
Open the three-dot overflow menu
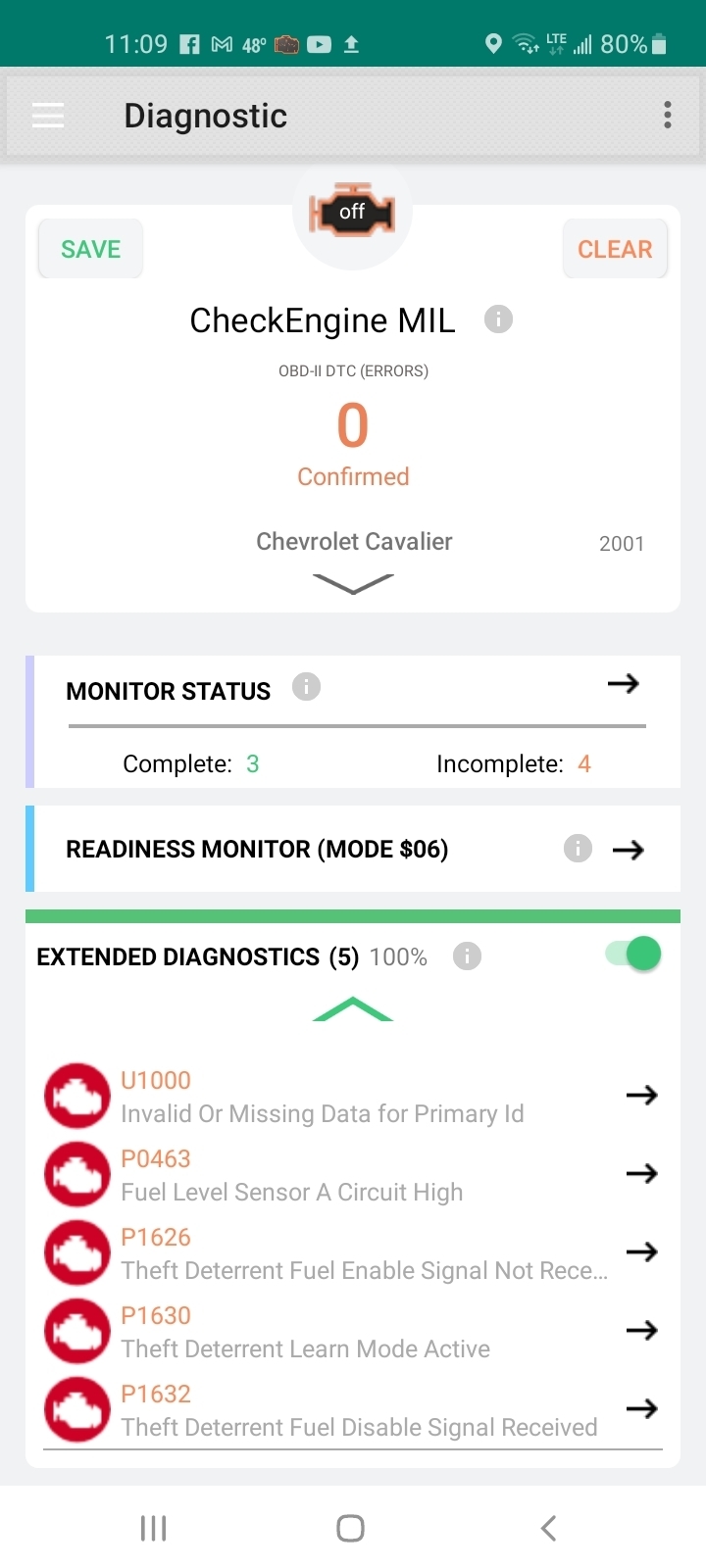pos(667,116)
